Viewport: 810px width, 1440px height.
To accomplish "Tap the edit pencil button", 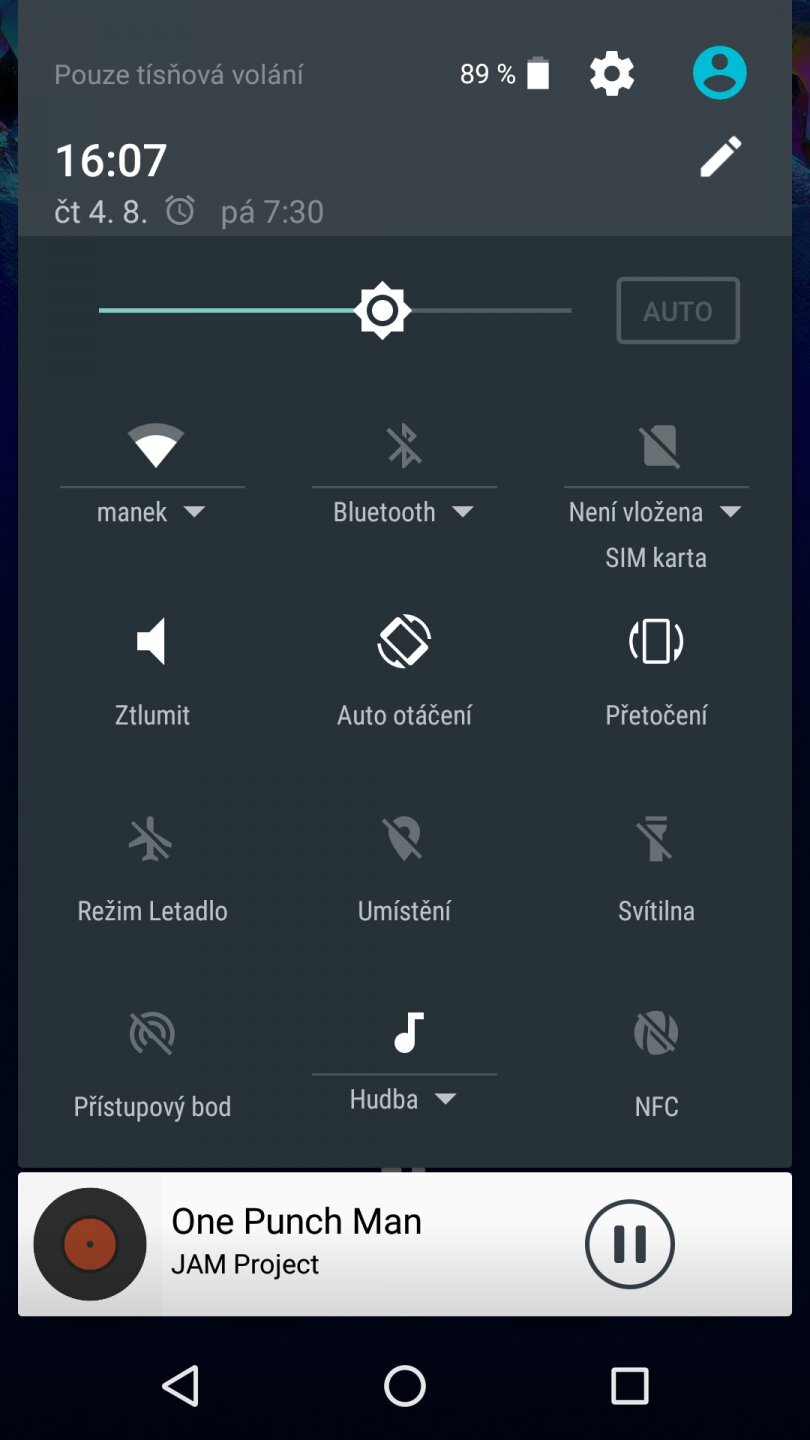I will [x=720, y=157].
